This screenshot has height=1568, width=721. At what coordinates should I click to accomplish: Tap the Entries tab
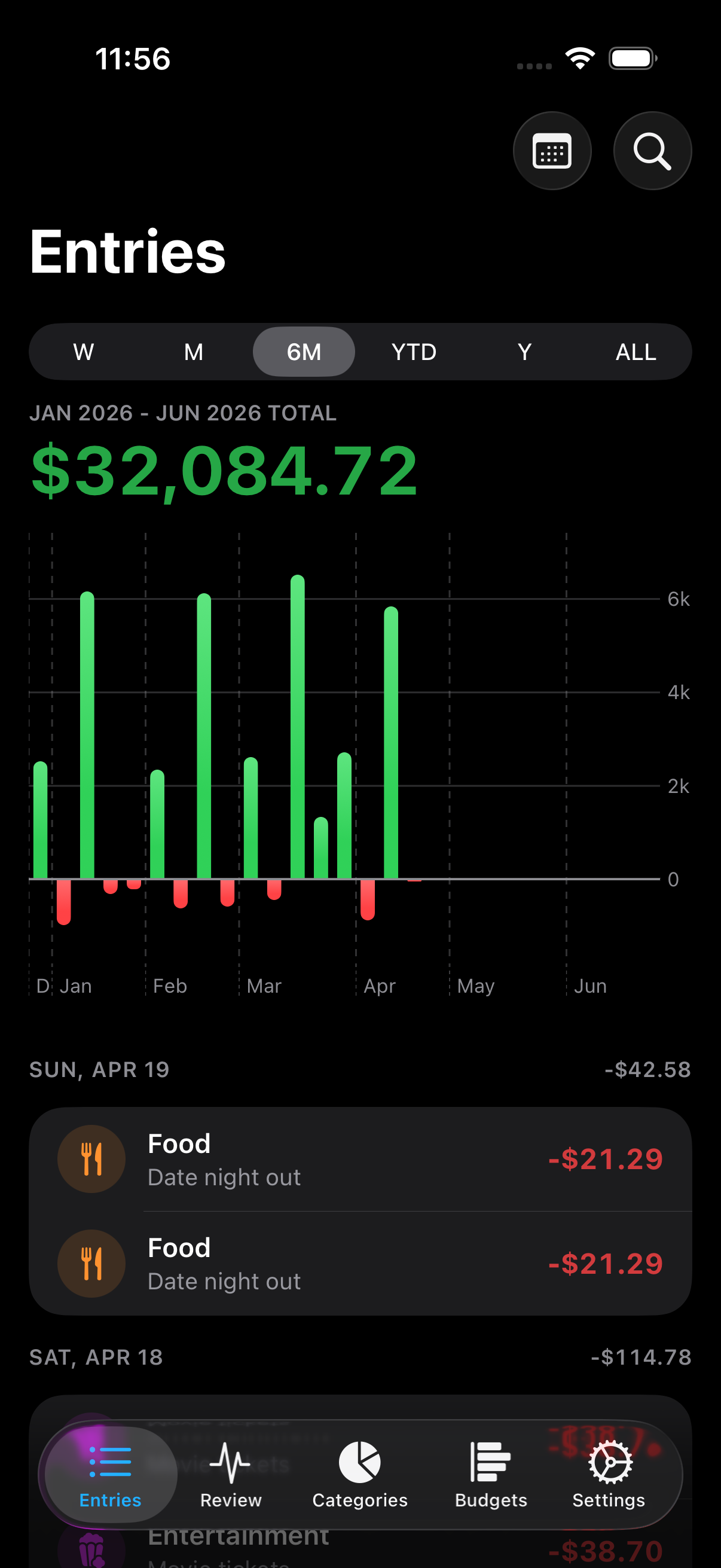(110, 1474)
